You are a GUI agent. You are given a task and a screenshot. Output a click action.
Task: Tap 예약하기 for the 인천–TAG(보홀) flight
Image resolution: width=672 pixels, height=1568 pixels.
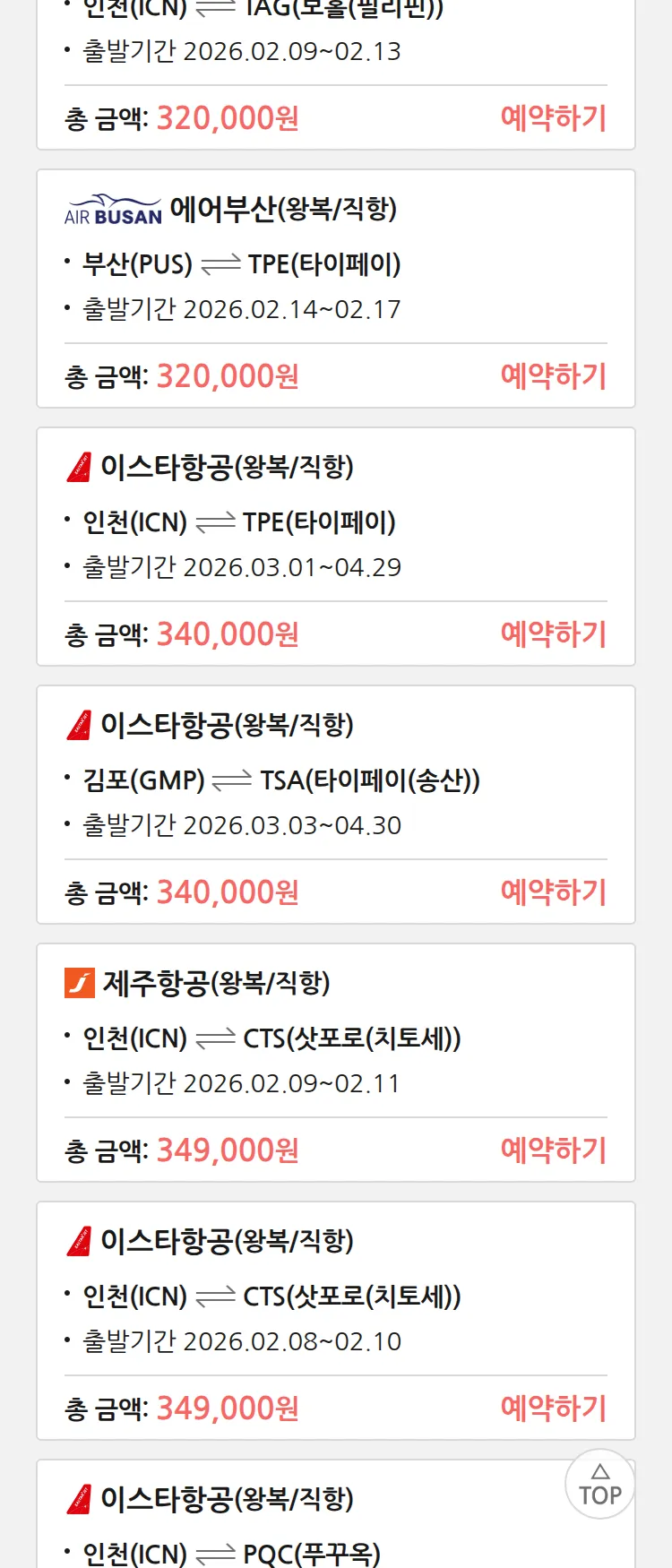point(553,118)
